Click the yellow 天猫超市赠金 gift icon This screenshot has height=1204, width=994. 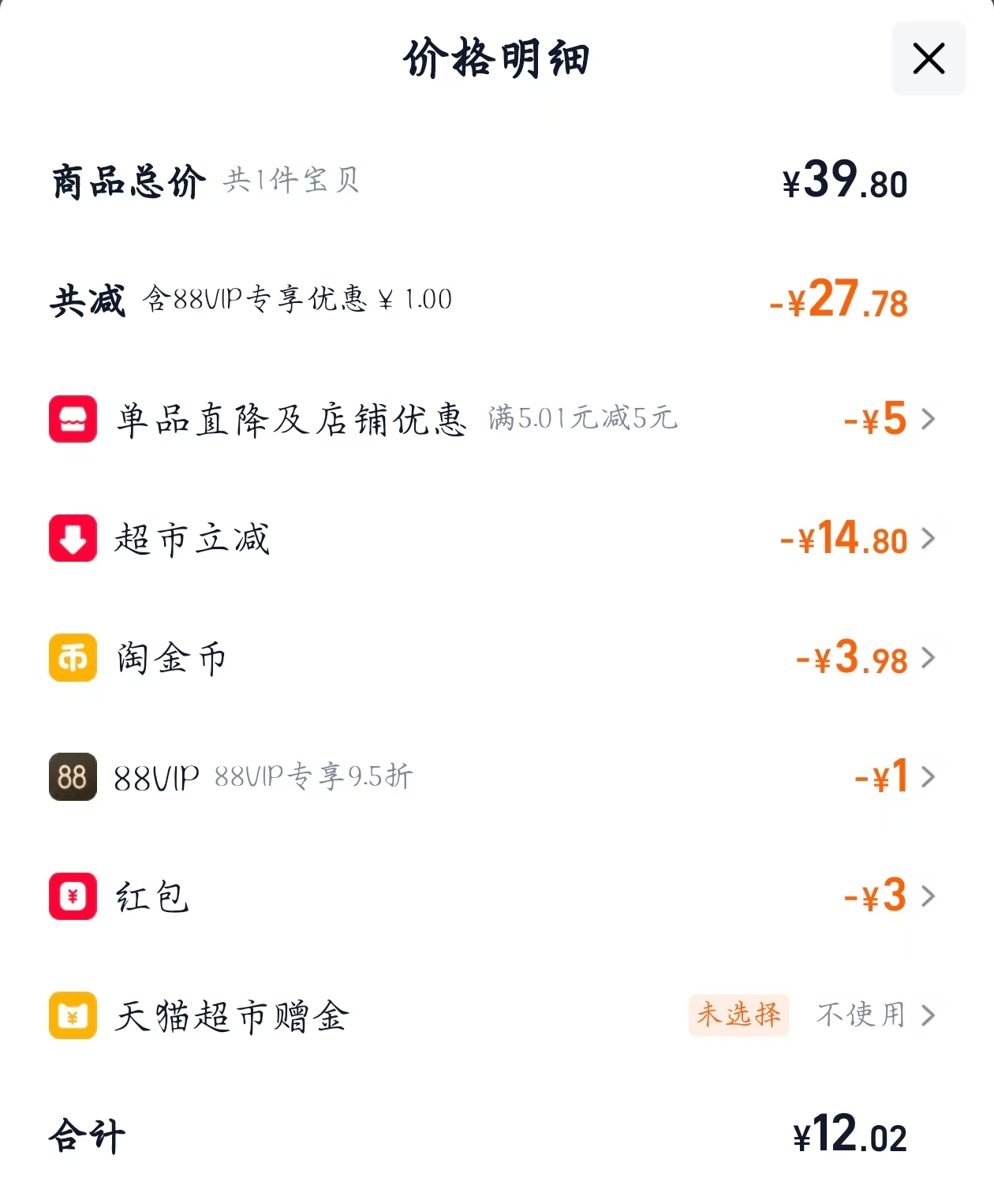pyautogui.click(x=72, y=1016)
